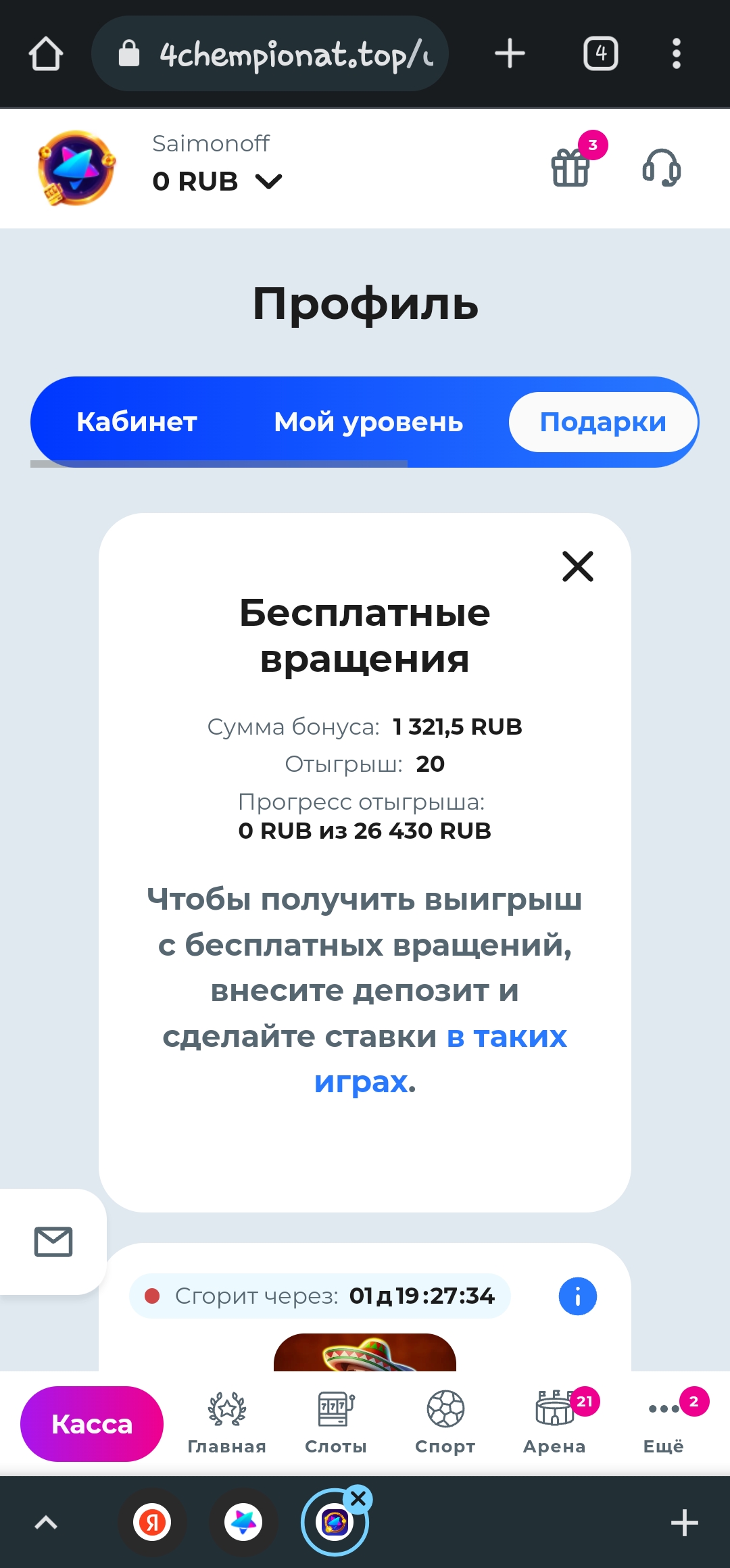Close the Бесплатные вращения card
This screenshot has width=730, height=1568.
tap(577, 566)
